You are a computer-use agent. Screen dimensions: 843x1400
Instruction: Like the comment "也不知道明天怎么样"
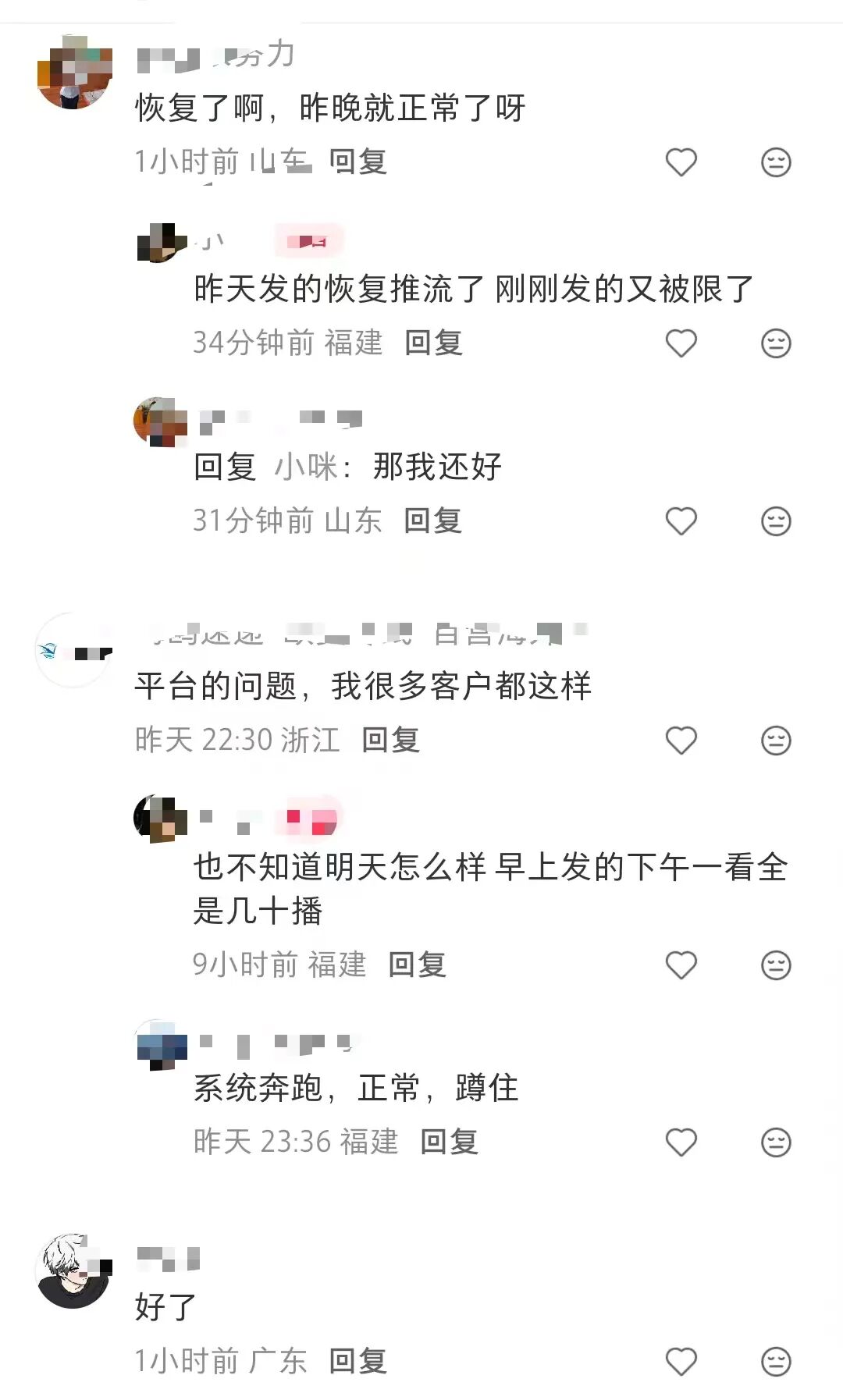[x=681, y=965]
